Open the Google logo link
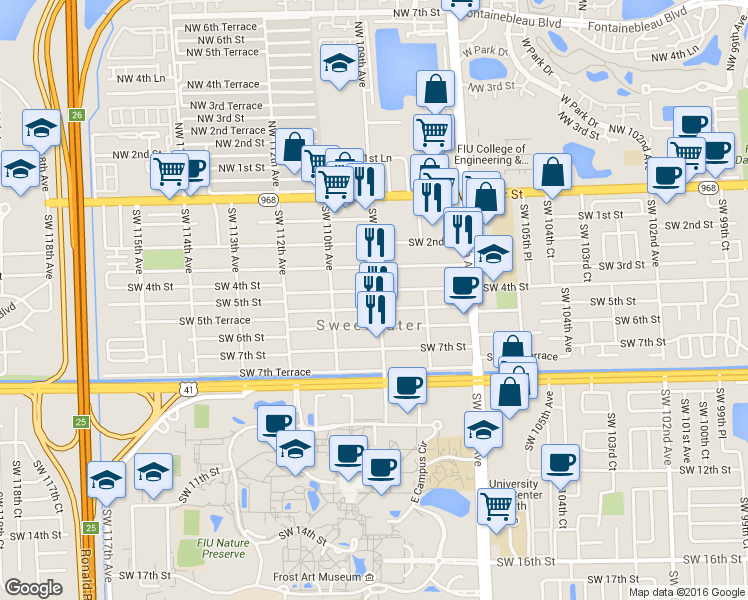This screenshot has height=600, width=748. pos(33,588)
